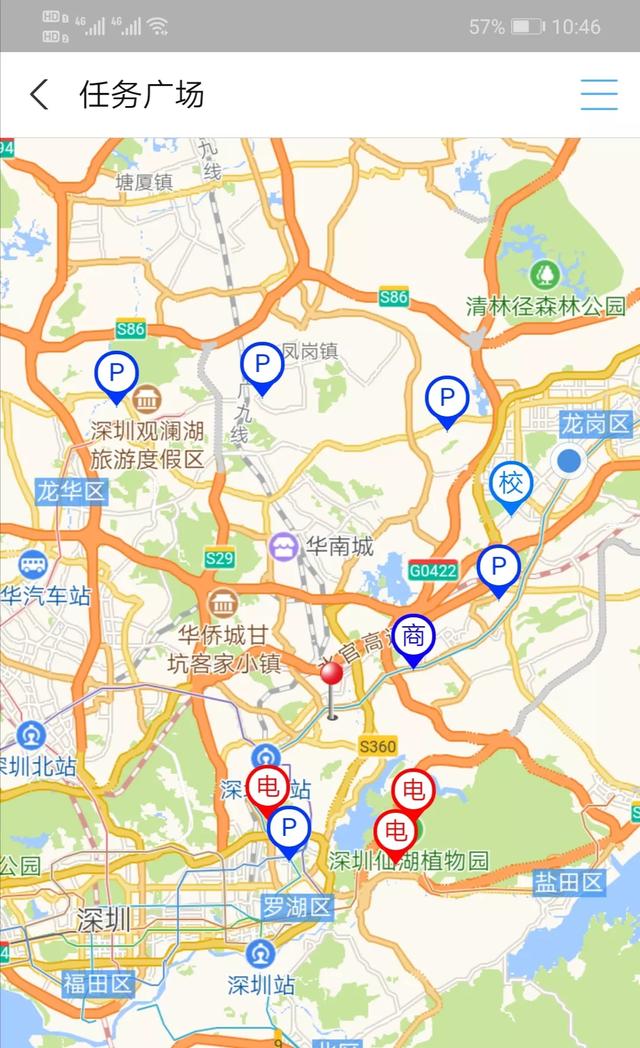Open the hamburger menu at top right
640x1048 pixels.
coord(599,94)
